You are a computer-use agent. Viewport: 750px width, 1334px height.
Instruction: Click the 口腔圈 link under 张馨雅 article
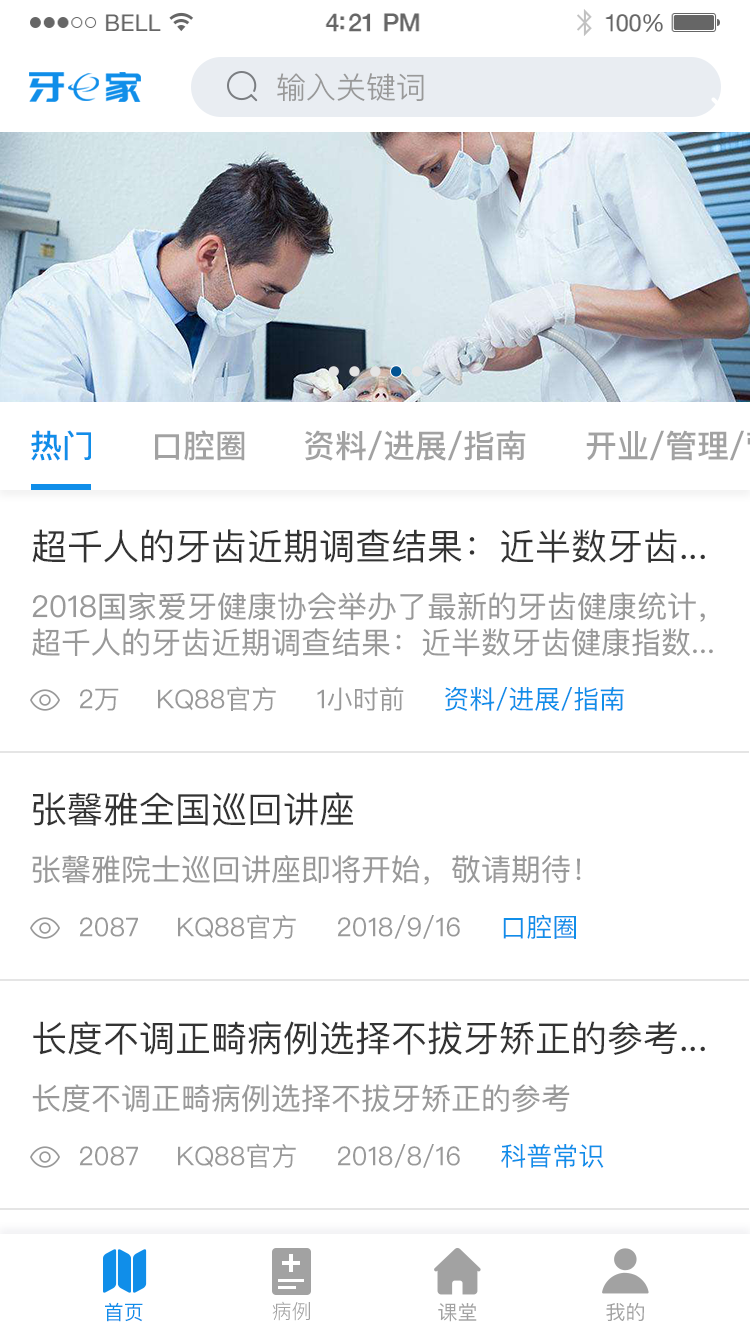(x=539, y=928)
